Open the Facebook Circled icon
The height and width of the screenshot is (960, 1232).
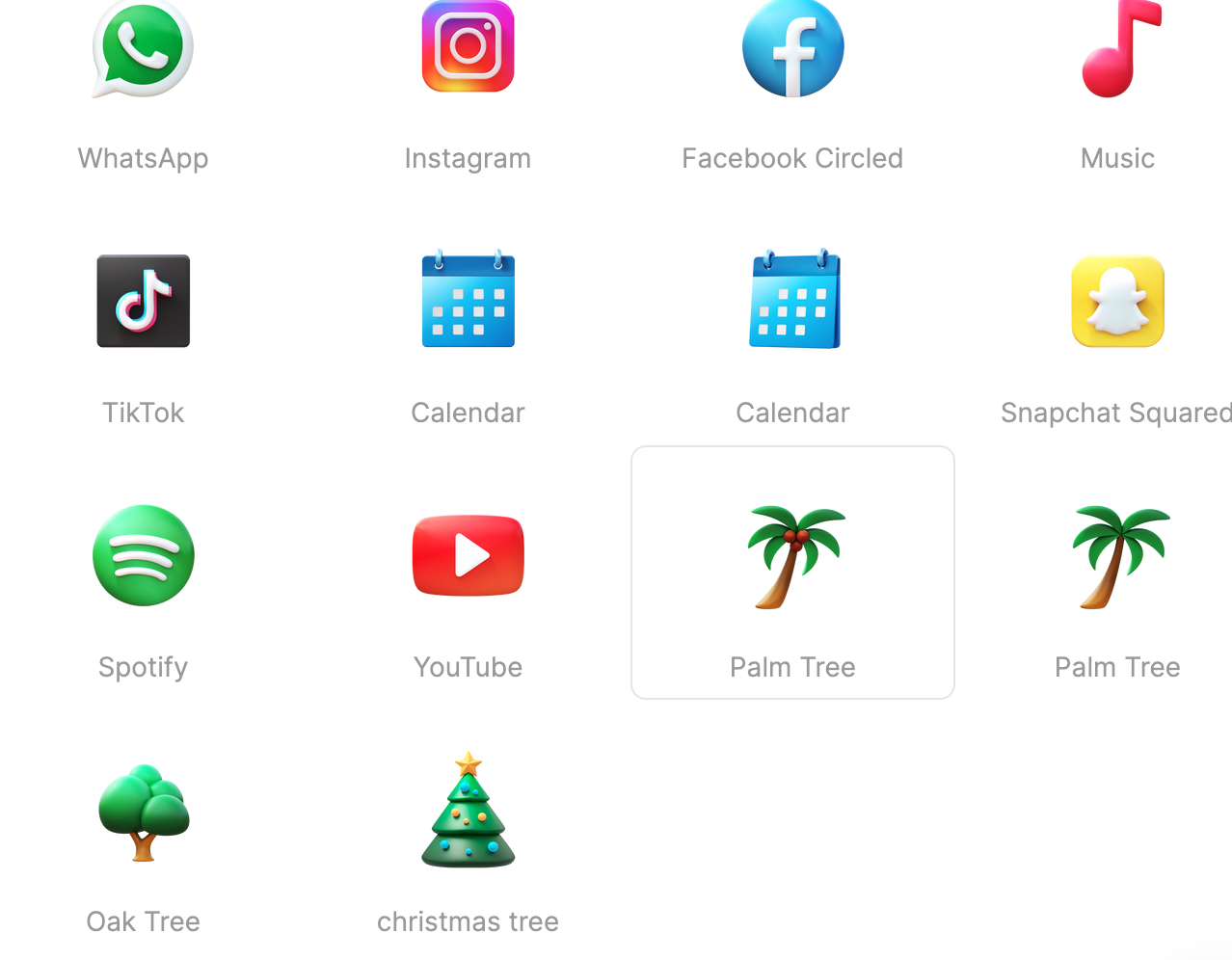coord(792,48)
